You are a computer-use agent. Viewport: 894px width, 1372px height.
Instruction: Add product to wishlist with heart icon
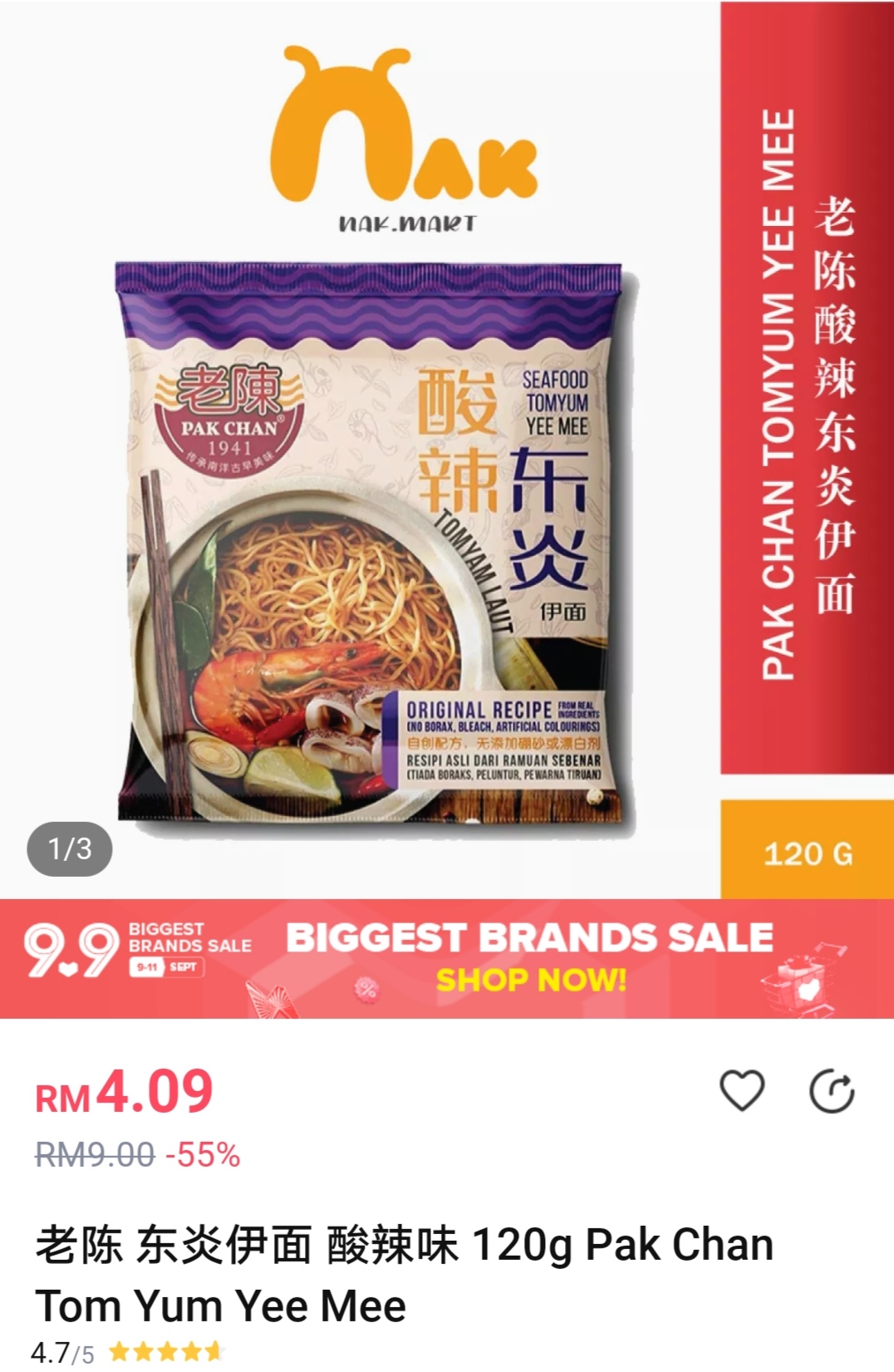[741, 1090]
